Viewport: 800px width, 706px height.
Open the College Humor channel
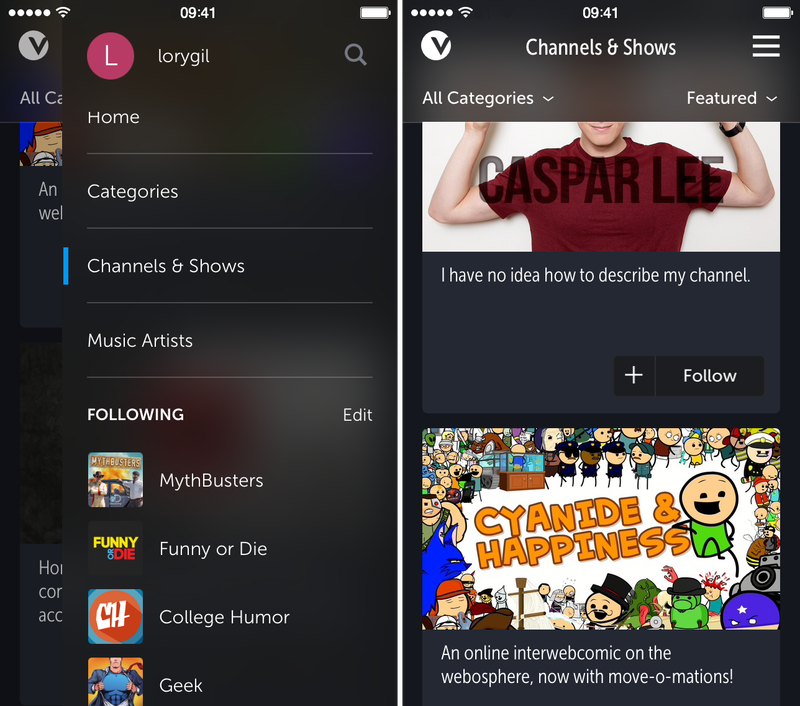coord(224,618)
